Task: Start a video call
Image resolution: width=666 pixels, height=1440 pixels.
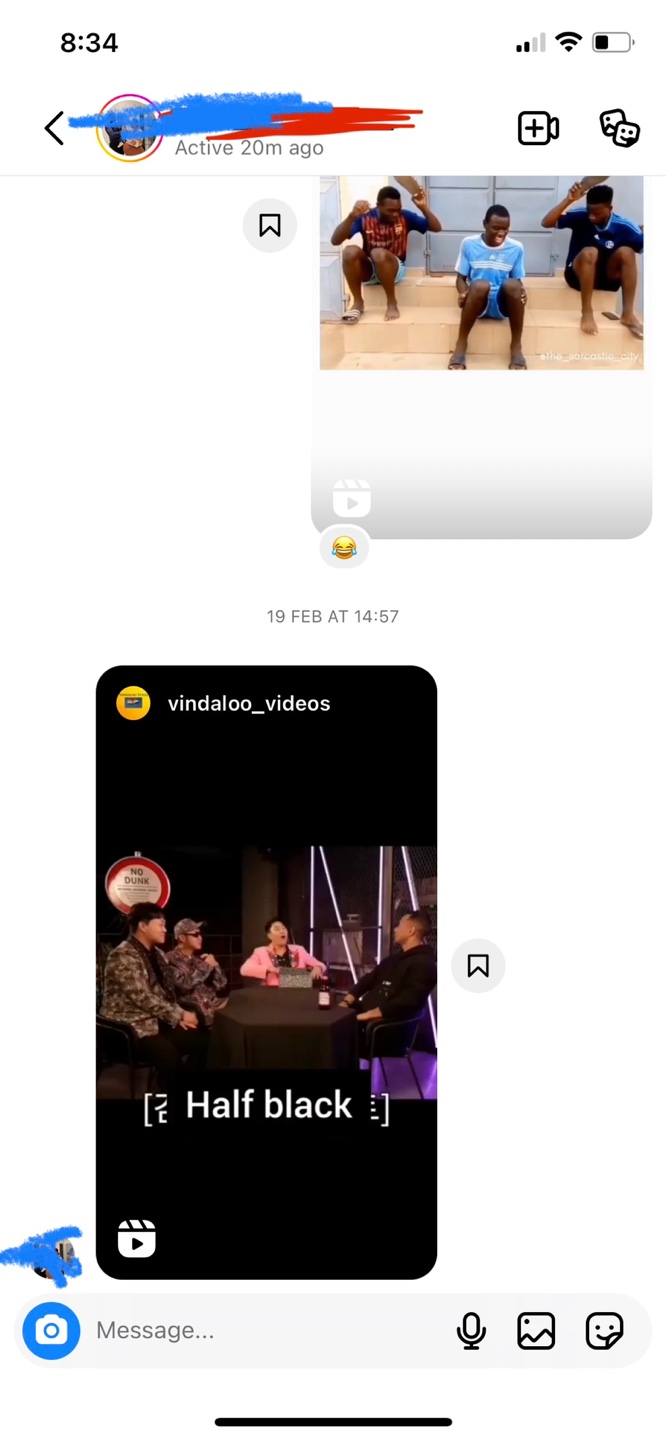Action: tap(538, 128)
